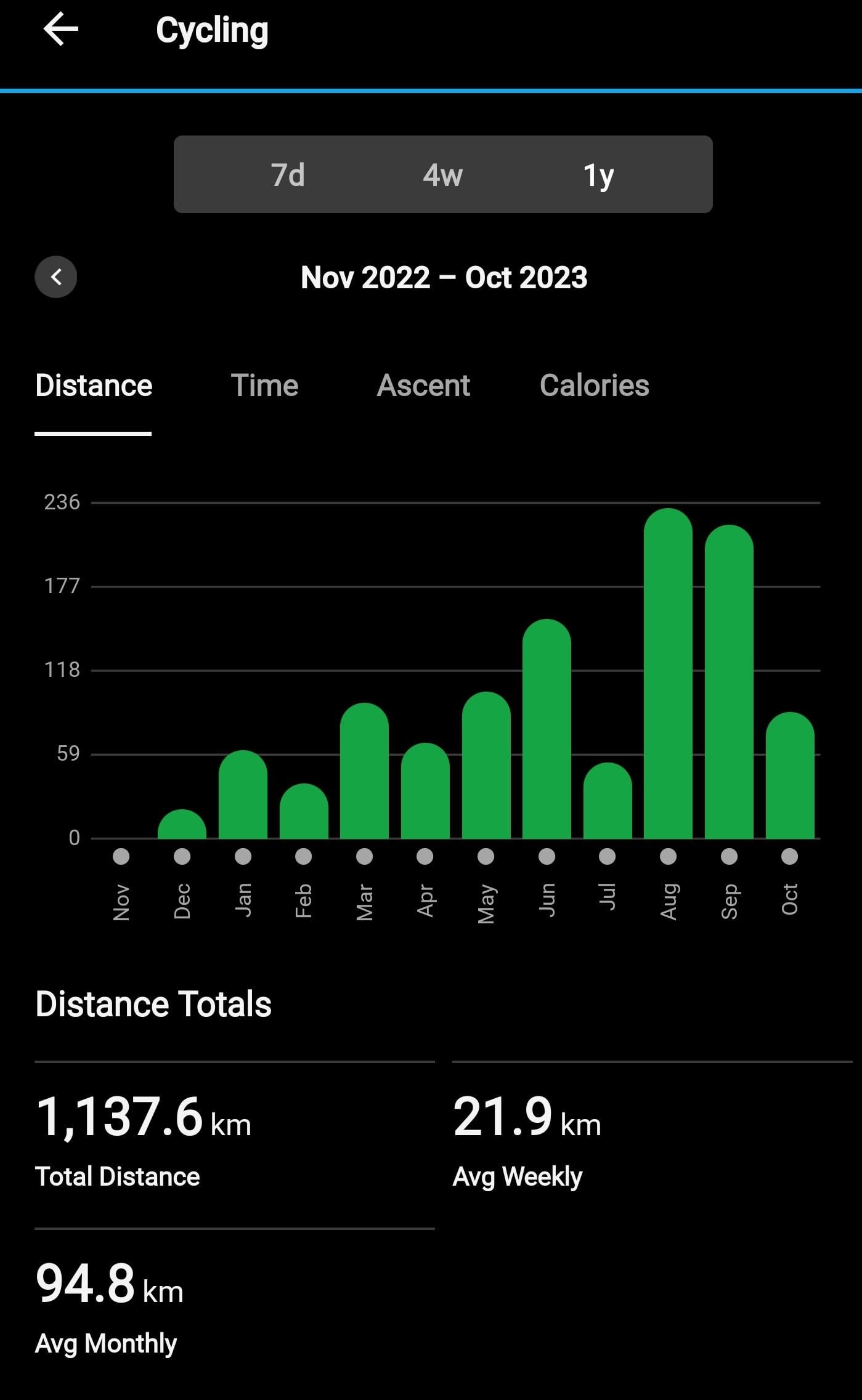Go back from the Cycling screen
Screen dimensions: 862x1400
click(60, 30)
